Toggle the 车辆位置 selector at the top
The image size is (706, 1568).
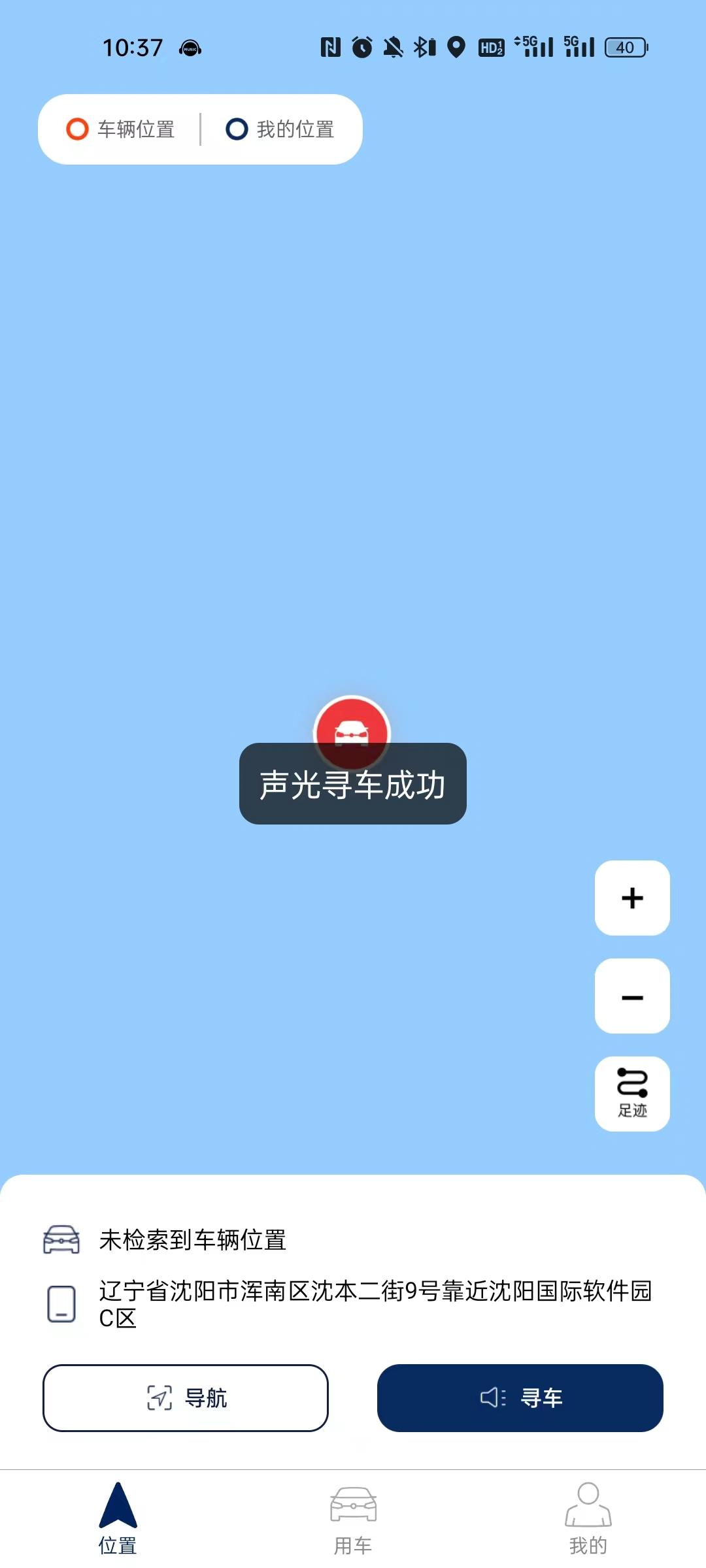click(x=121, y=129)
